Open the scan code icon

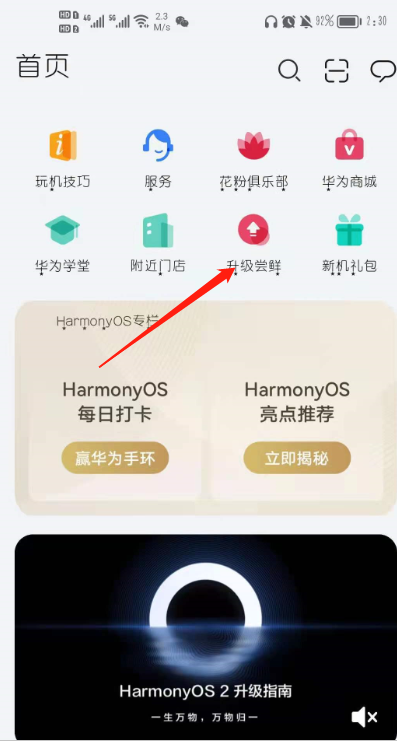(x=337, y=71)
